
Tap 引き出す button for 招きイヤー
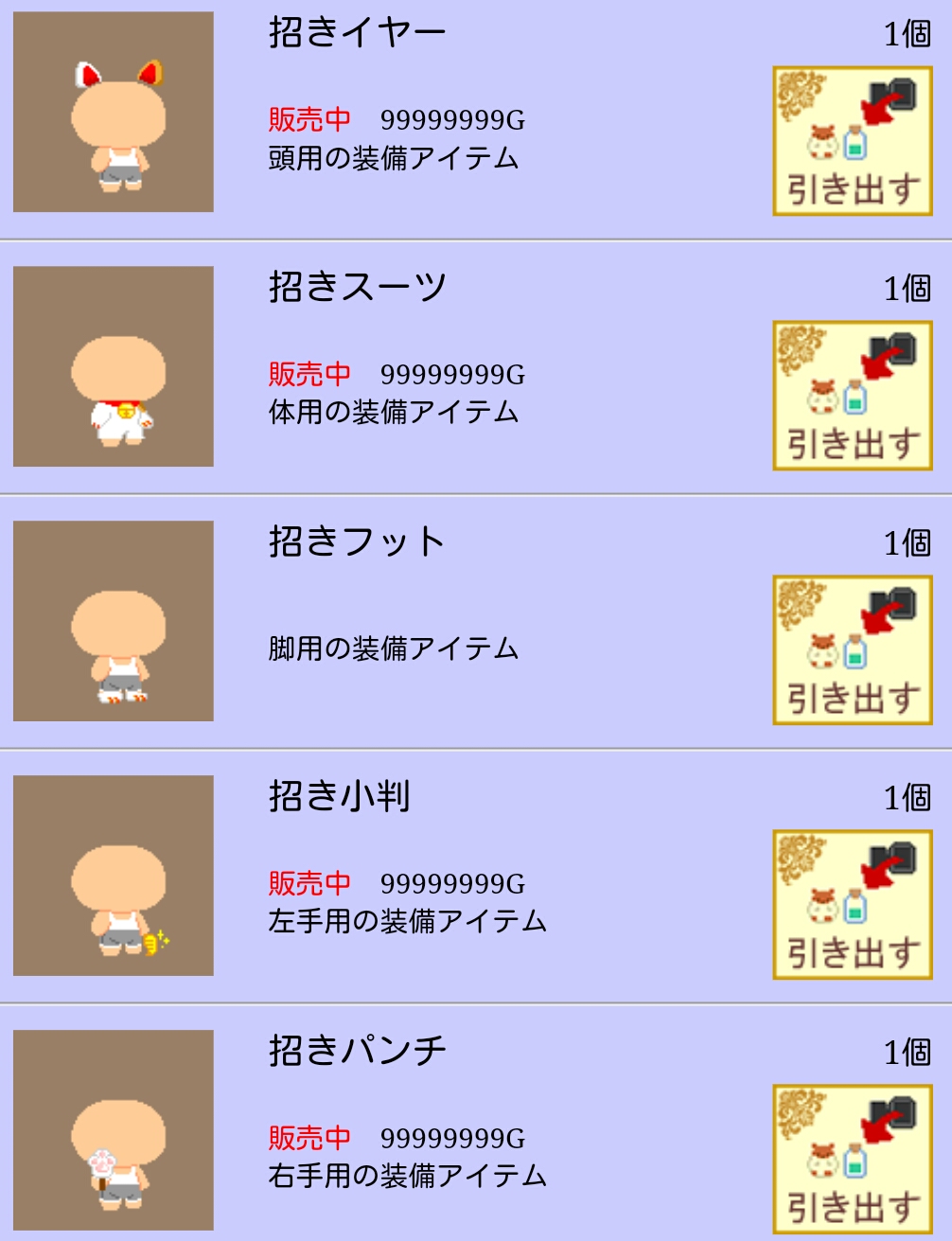coord(852,141)
